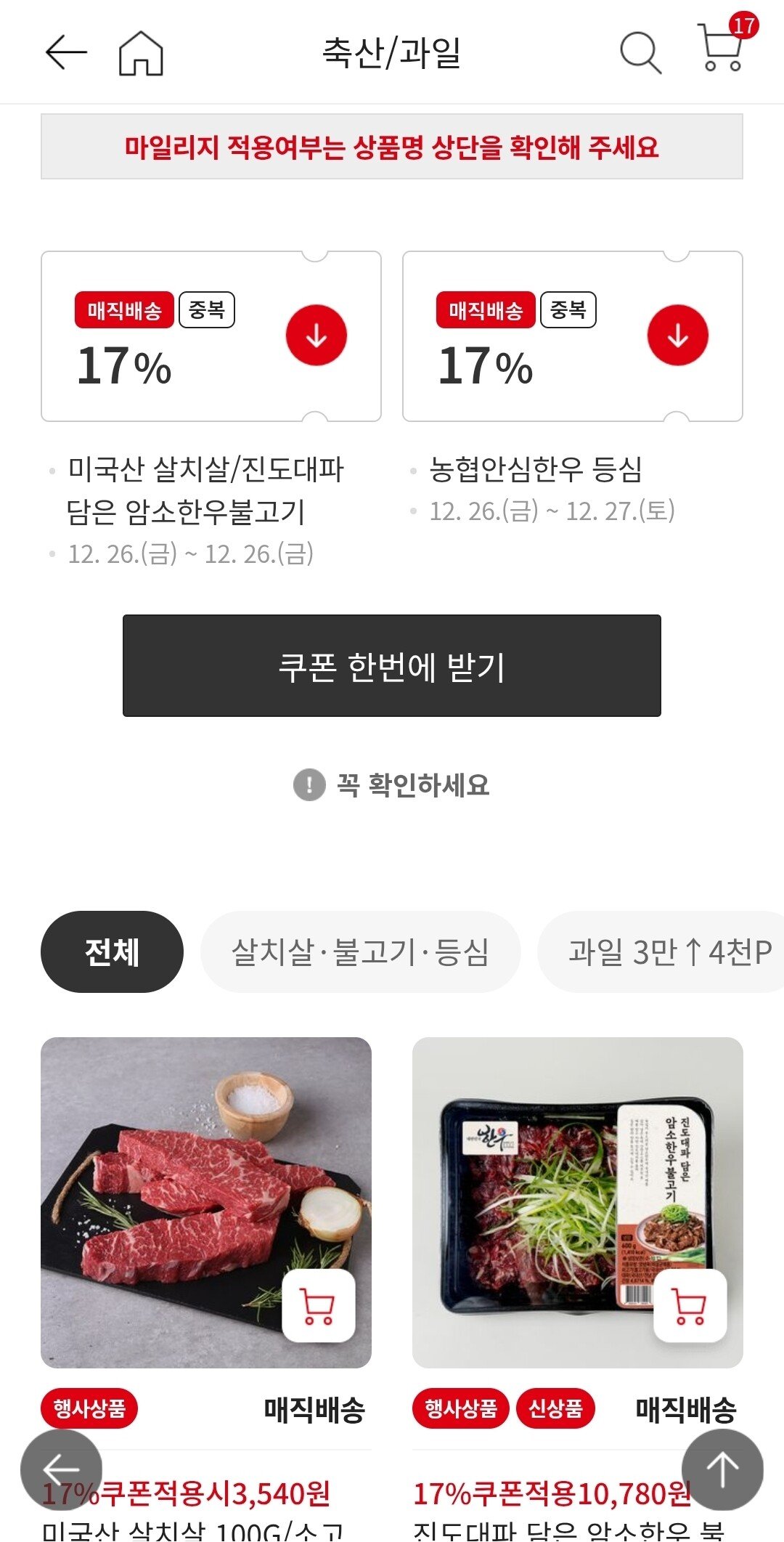Open the 축산/과일 category title
The width and height of the screenshot is (784, 1542).
point(392,52)
